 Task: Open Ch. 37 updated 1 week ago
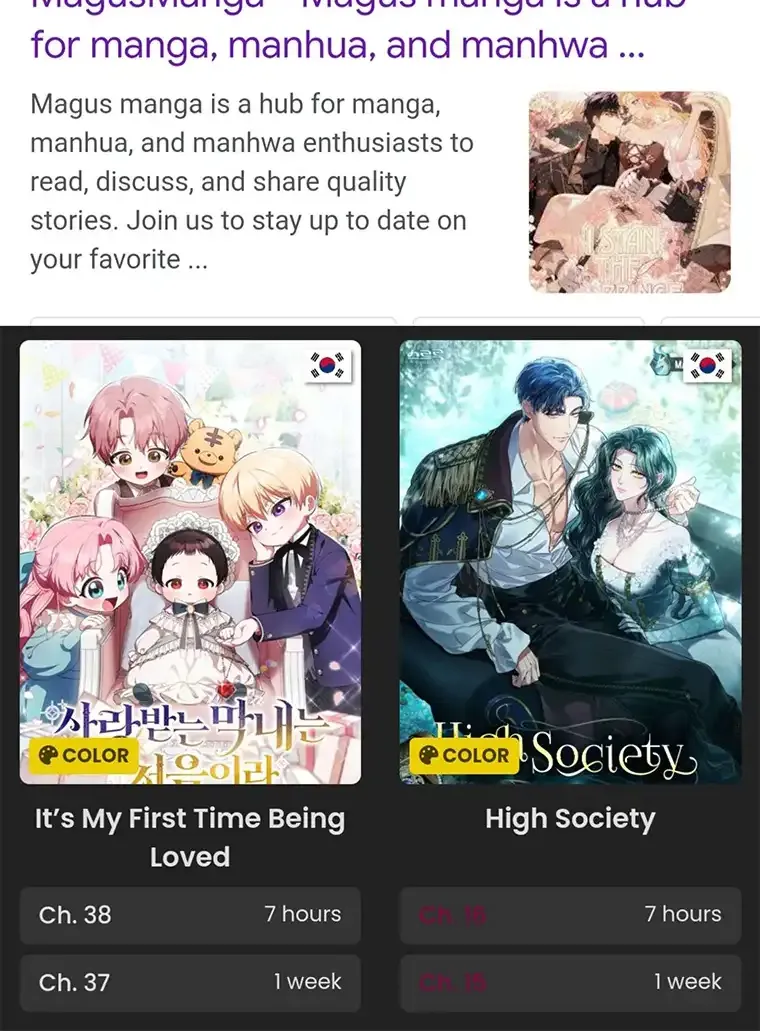[x=190, y=982]
